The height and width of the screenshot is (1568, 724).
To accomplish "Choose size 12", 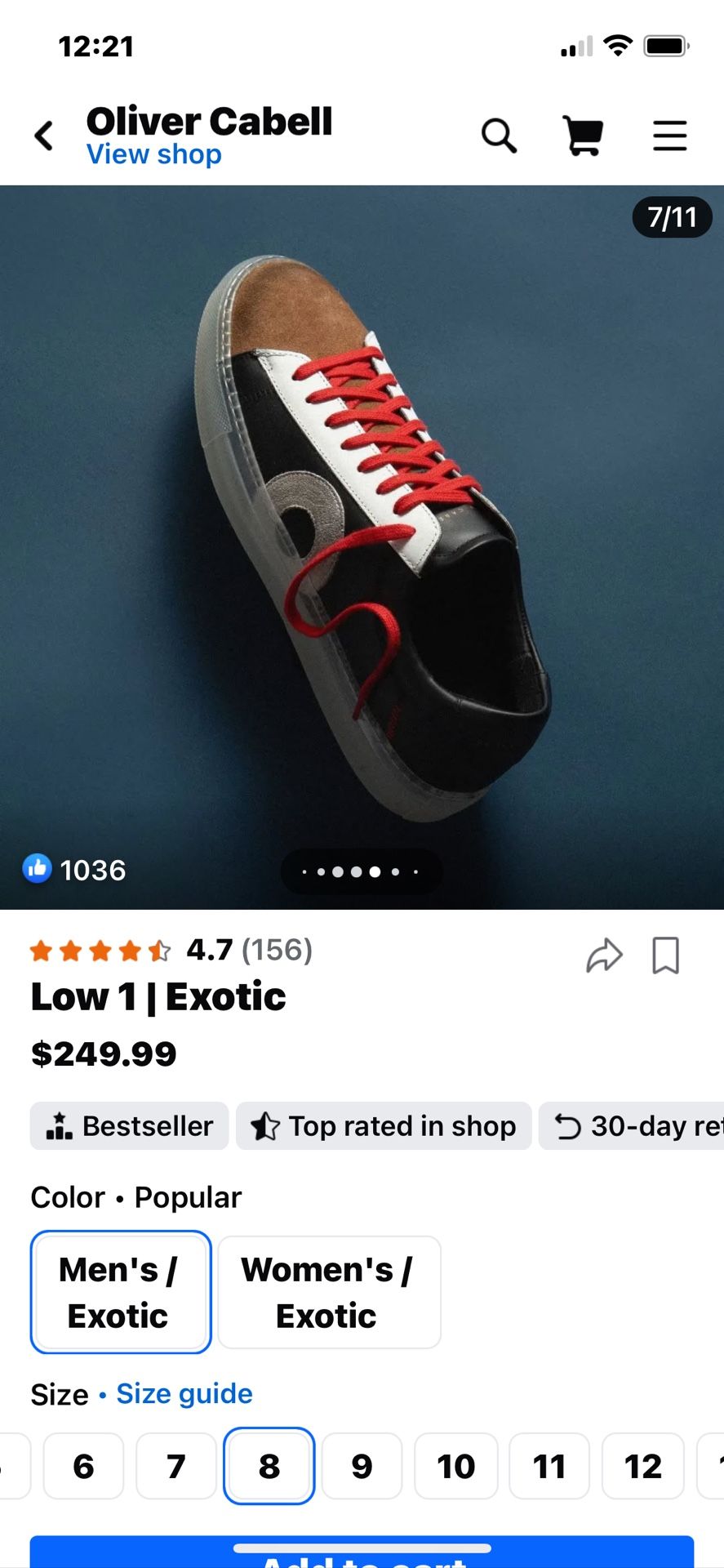I will (x=643, y=1466).
